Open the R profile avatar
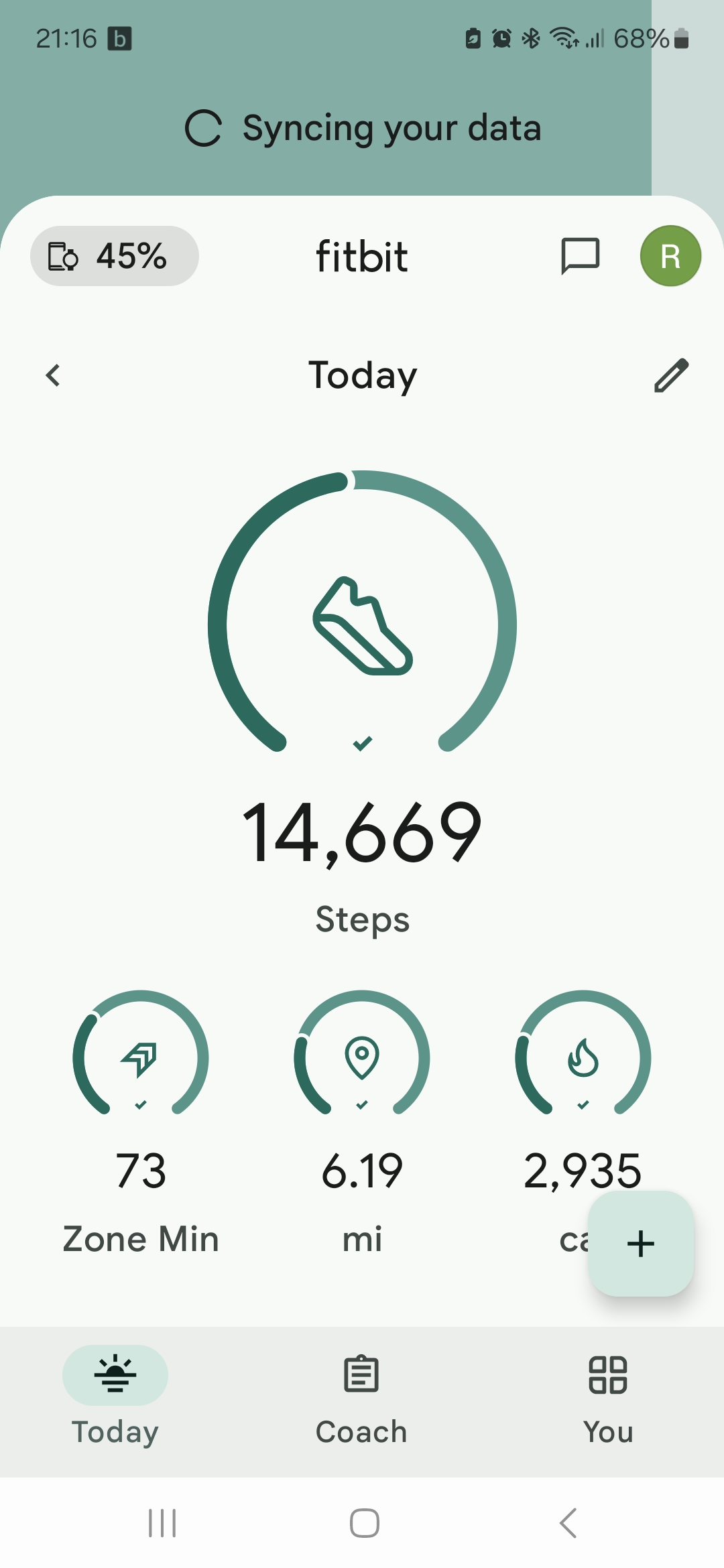Screen dimensions: 724x1568 coord(670,256)
